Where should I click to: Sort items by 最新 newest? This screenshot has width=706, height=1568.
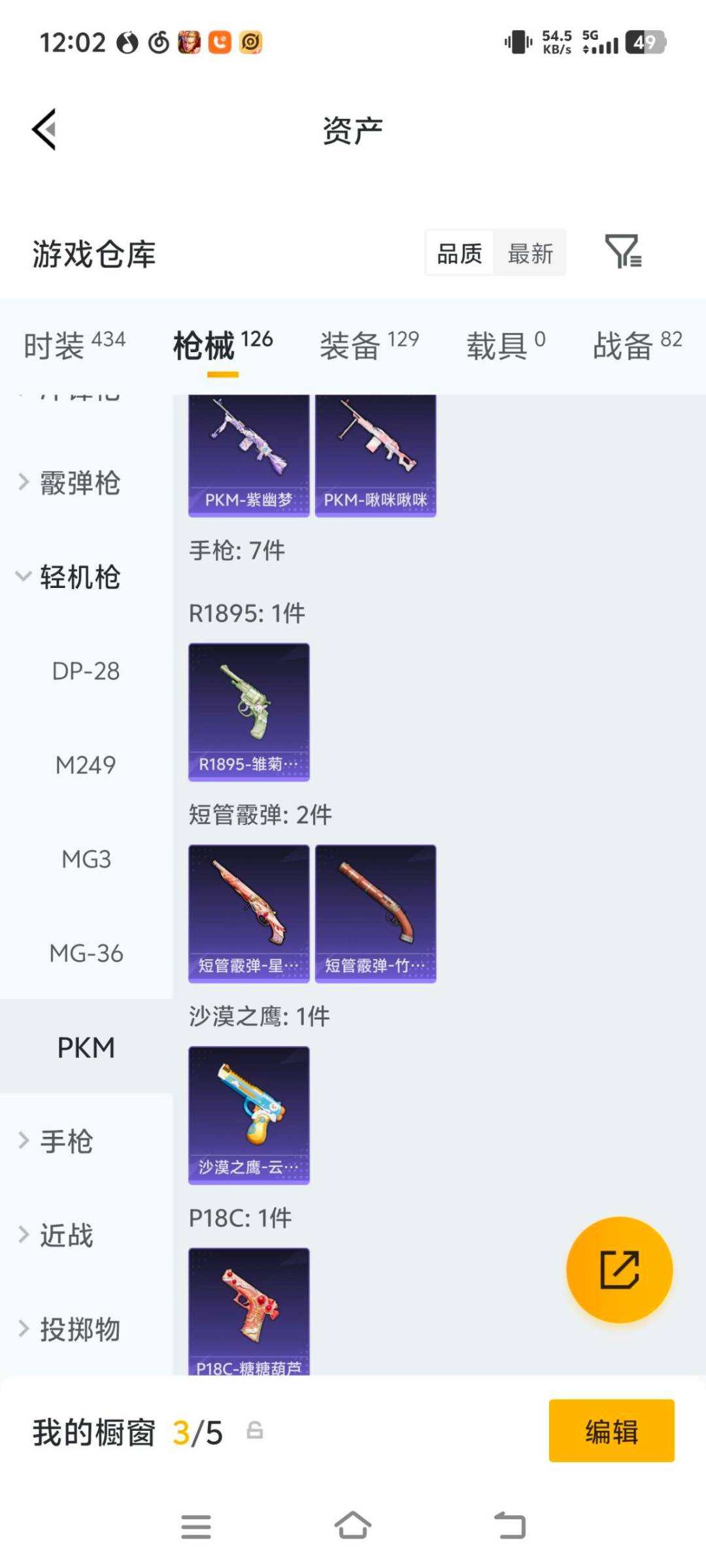tap(531, 253)
